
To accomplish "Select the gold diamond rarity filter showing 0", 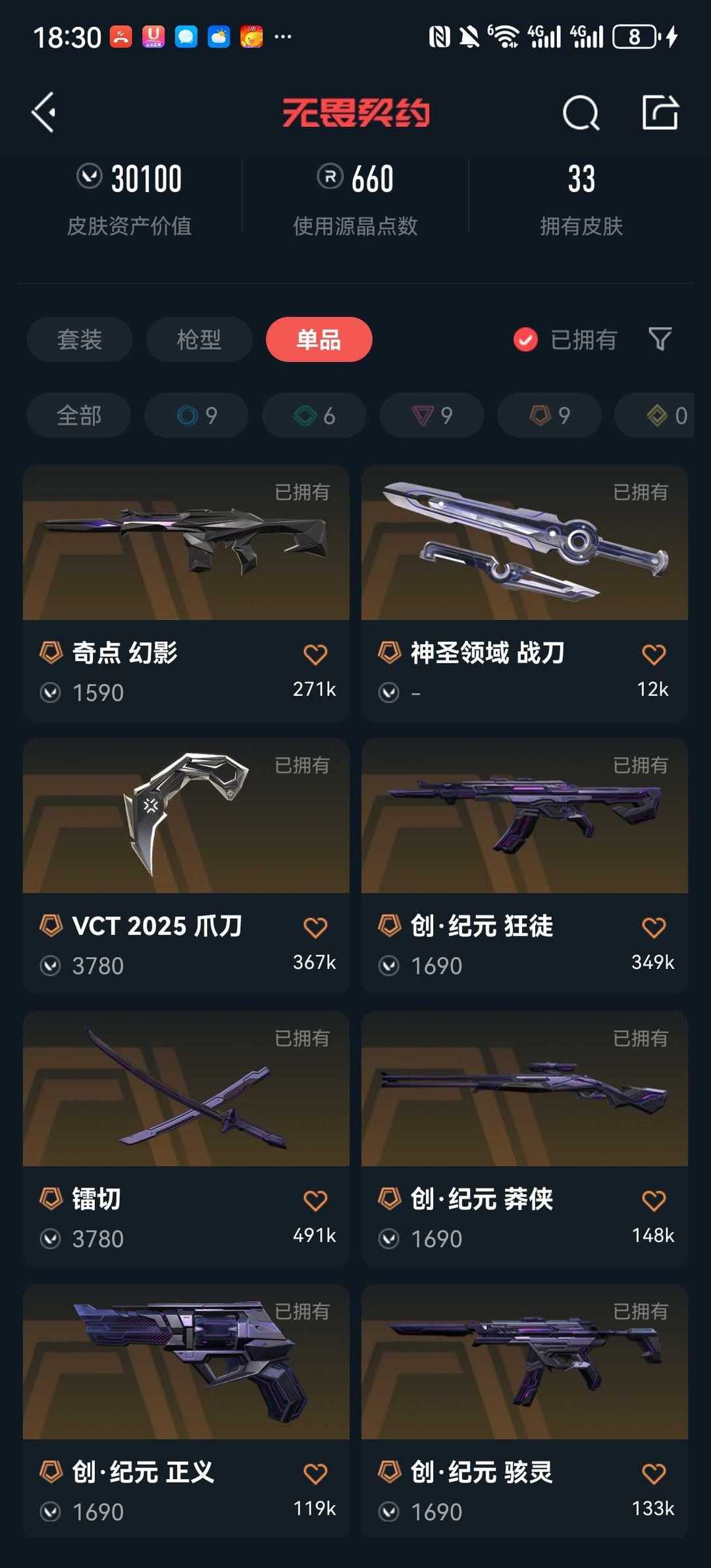I will (x=658, y=415).
